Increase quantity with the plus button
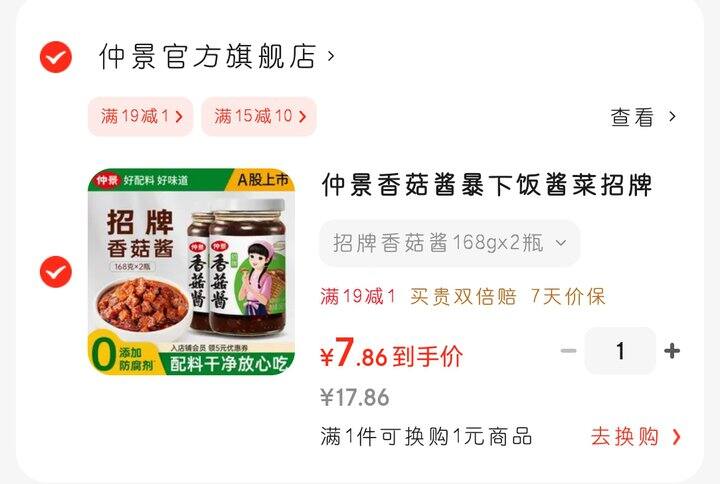The image size is (720, 484). (672, 351)
